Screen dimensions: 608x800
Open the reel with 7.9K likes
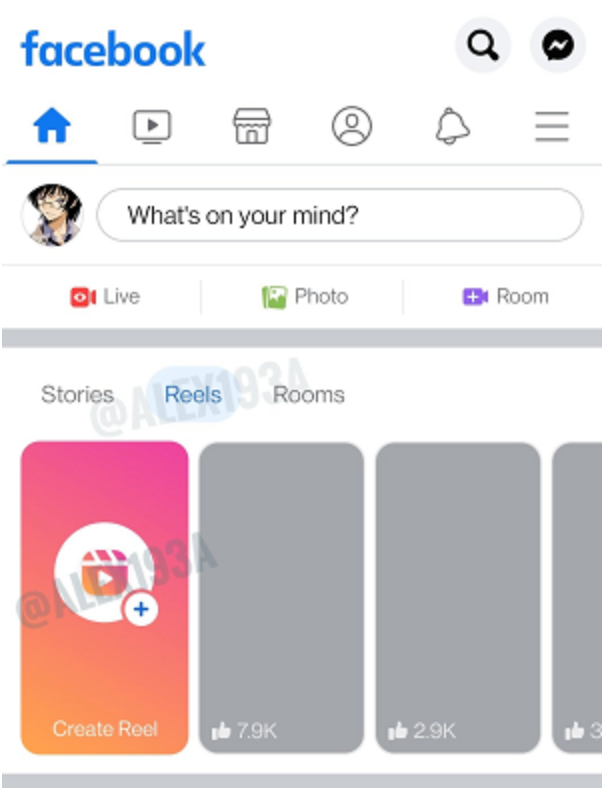tap(281, 598)
